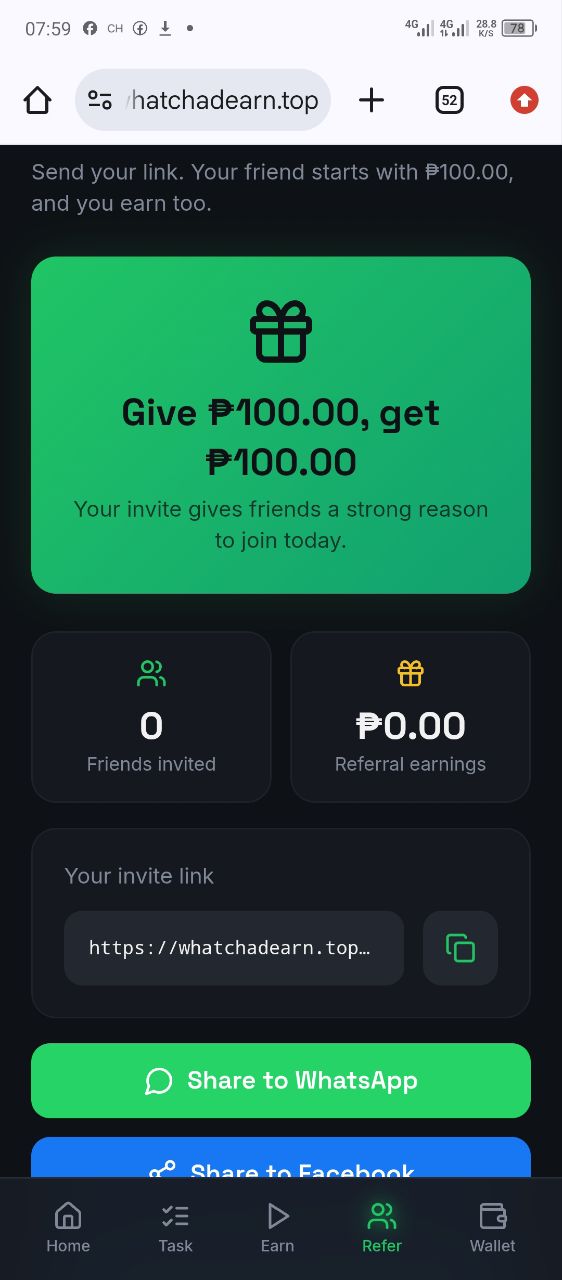Tap the browser home icon

click(37, 100)
